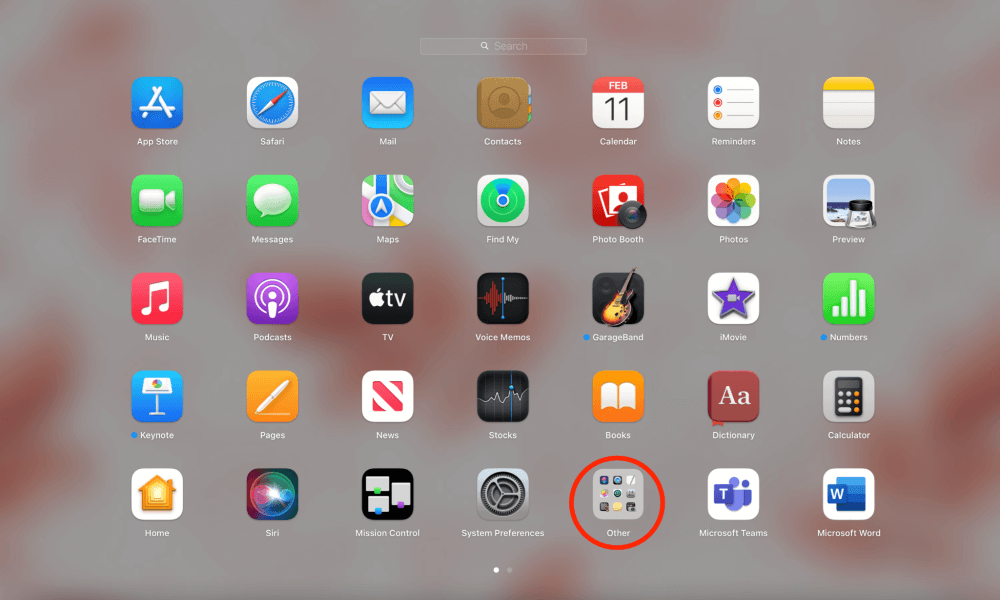1000x600 pixels.
Task: Launch Maps
Action: 387,201
